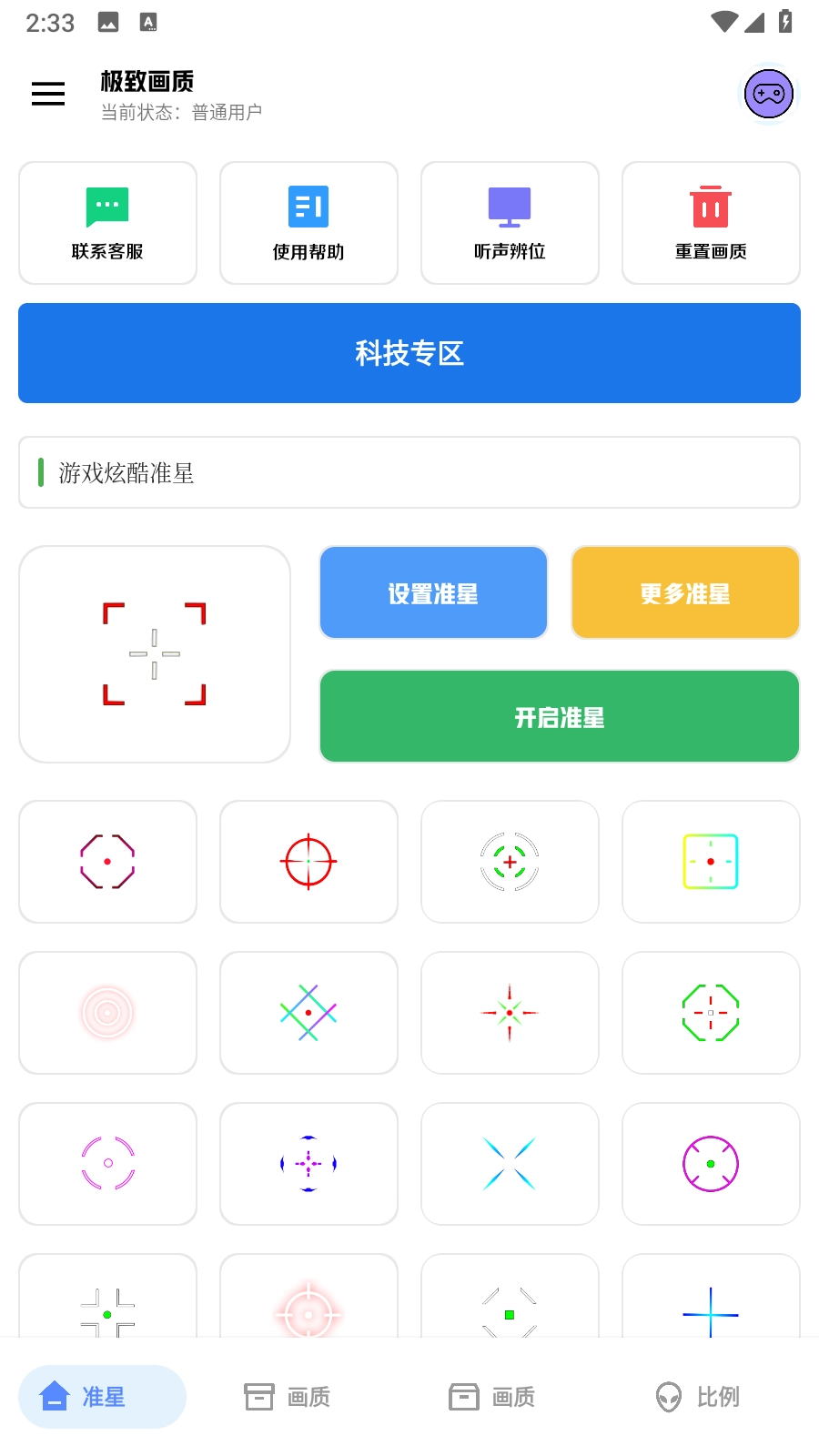The width and height of the screenshot is (819, 1456).
Task: Open the 科技专区 banner
Action: point(409,353)
